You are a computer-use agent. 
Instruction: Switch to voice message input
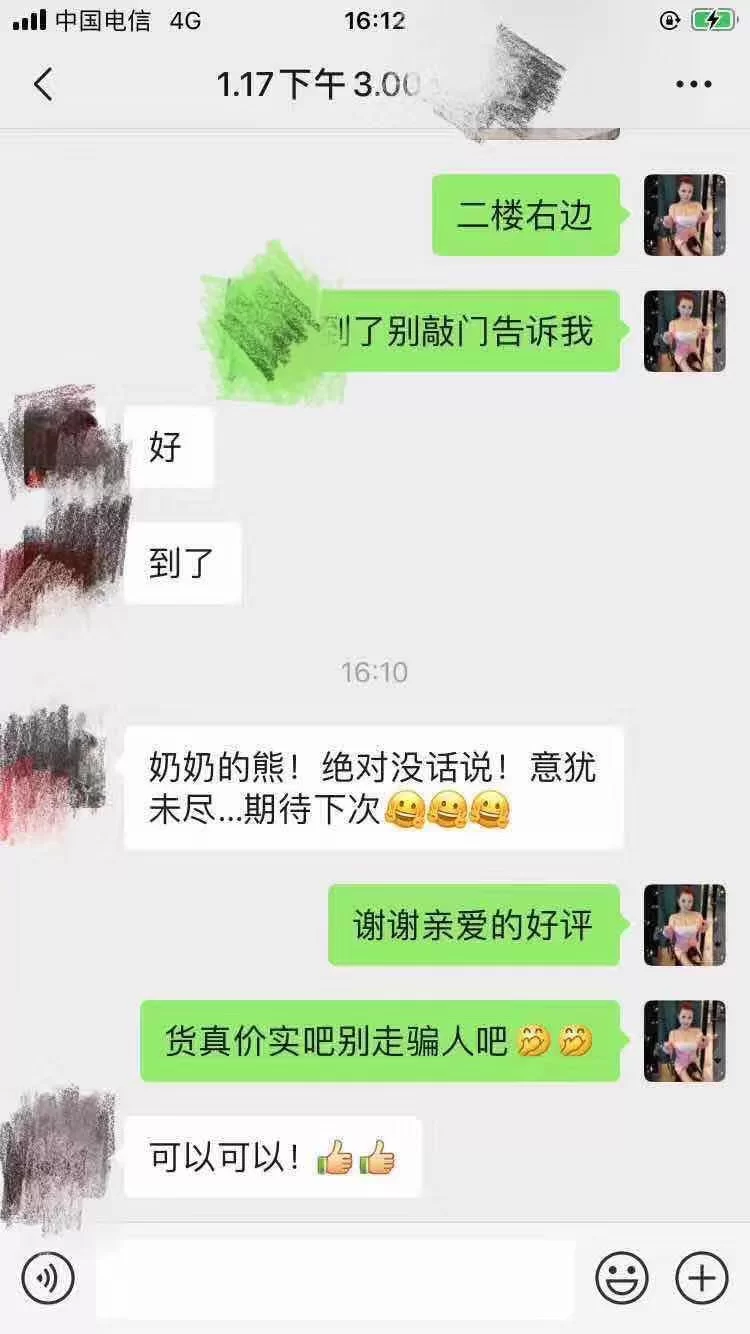(48, 1277)
